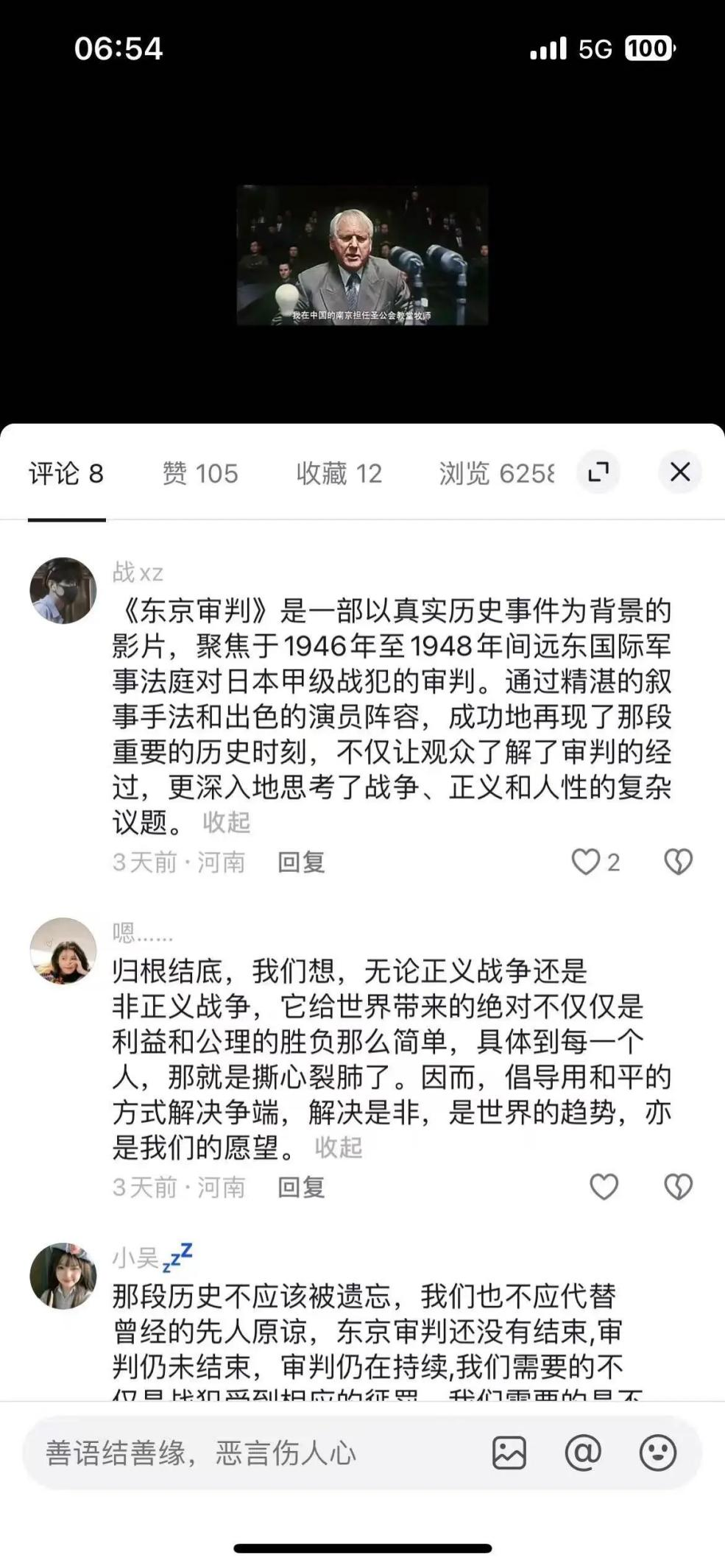725x1568 pixels.
Task: Open 战xz's profile avatar
Action: (x=63, y=590)
